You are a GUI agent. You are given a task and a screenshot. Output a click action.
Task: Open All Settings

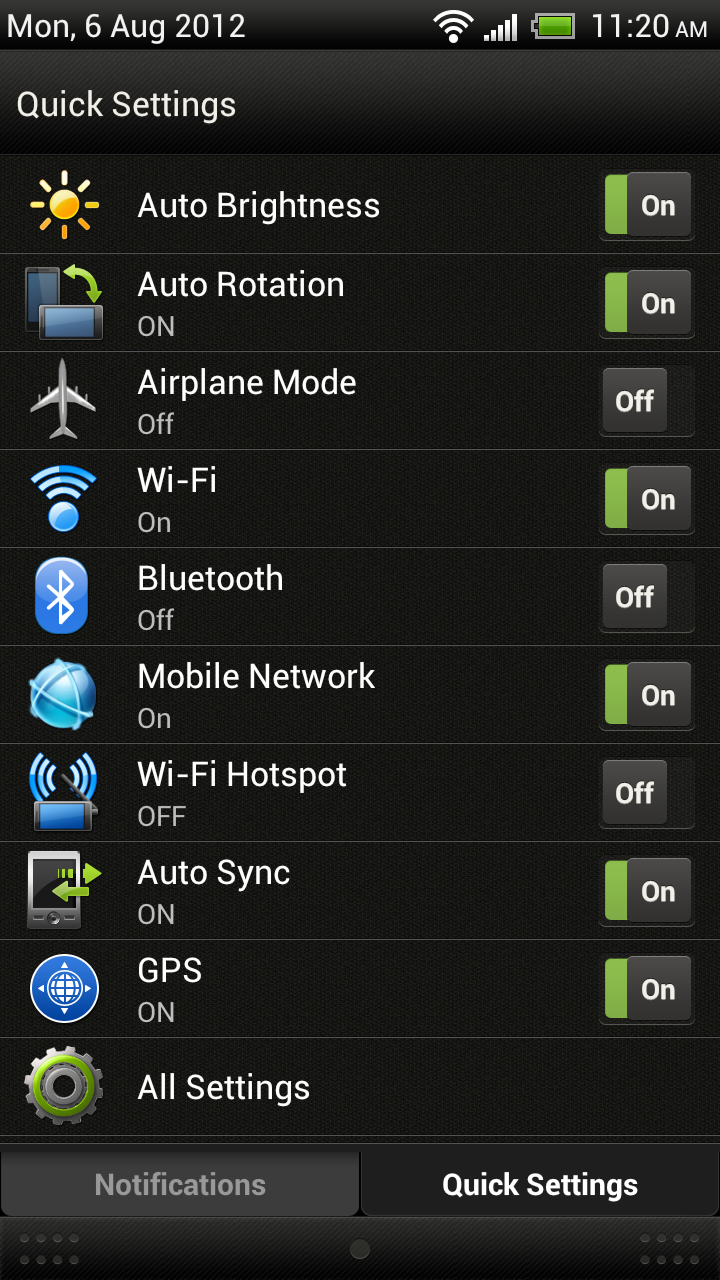224,1088
